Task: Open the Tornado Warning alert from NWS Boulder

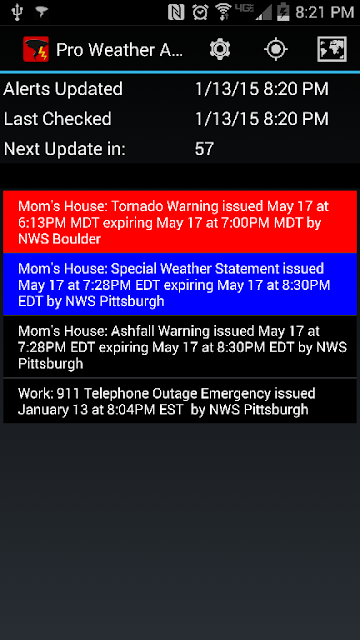Action: coord(180,222)
